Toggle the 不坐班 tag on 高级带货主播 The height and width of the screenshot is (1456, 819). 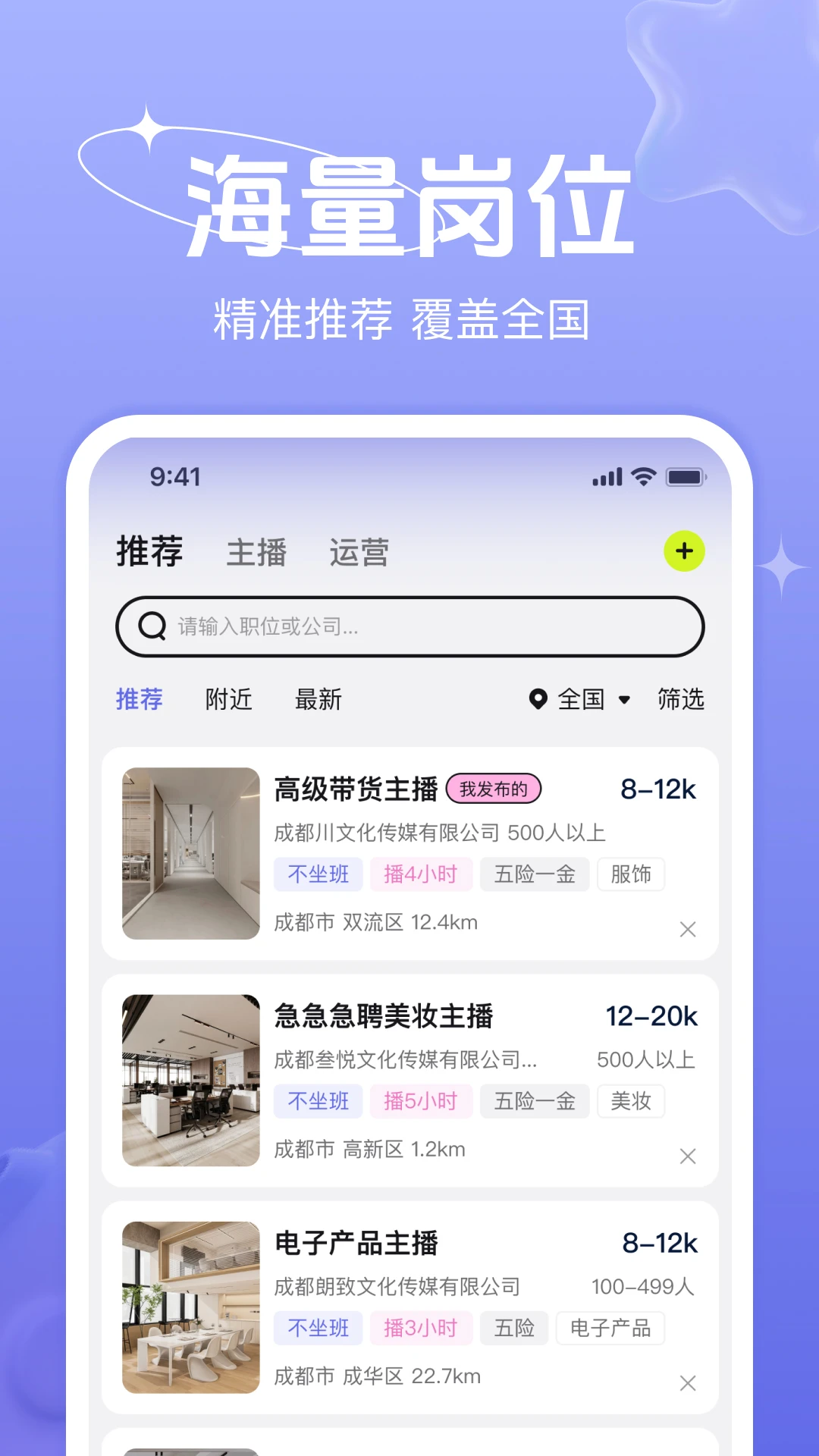click(x=318, y=874)
